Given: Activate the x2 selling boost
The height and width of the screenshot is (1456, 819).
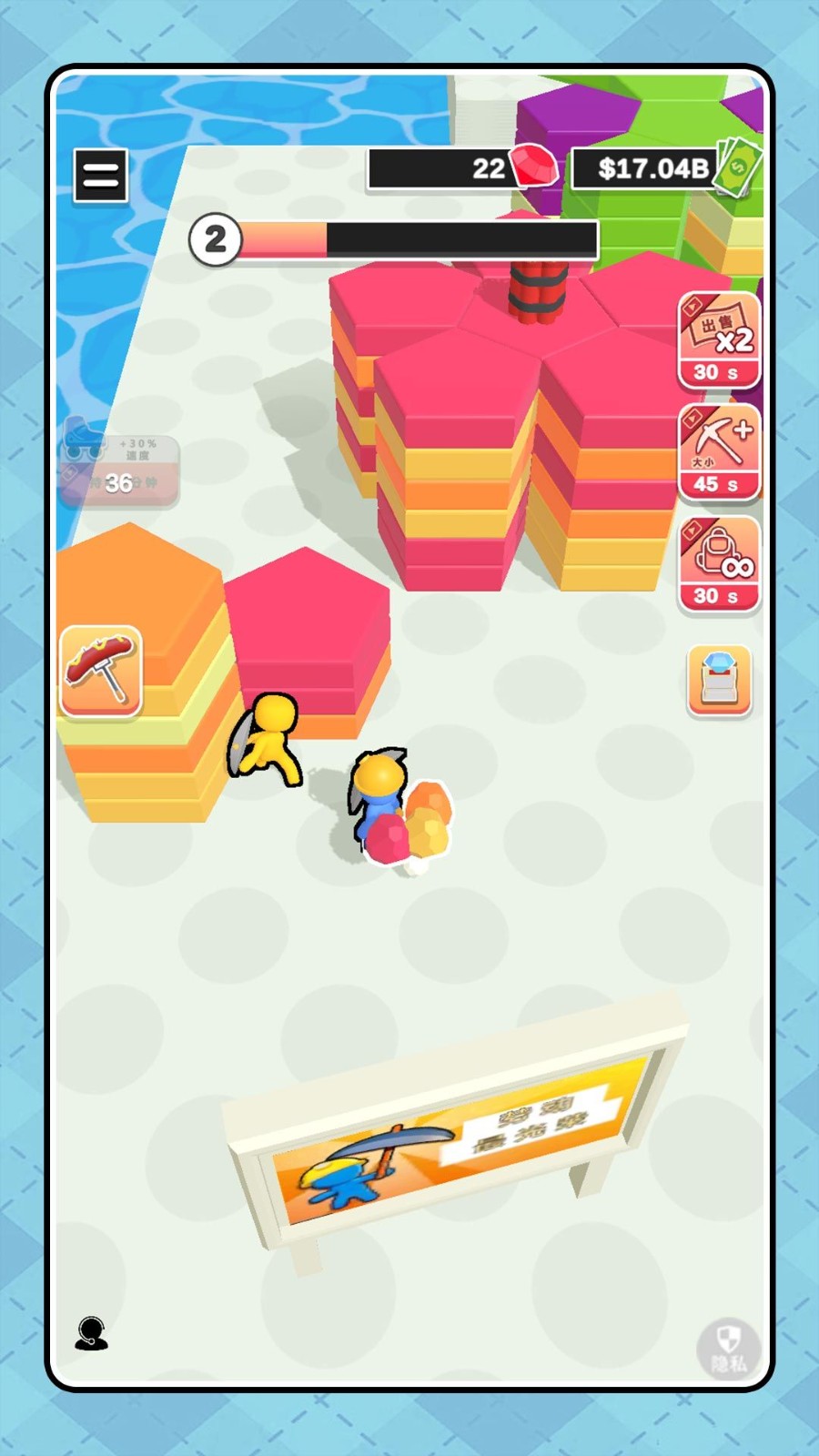Looking at the screenshot, I should pyautogui.click(x=719, y=340).
